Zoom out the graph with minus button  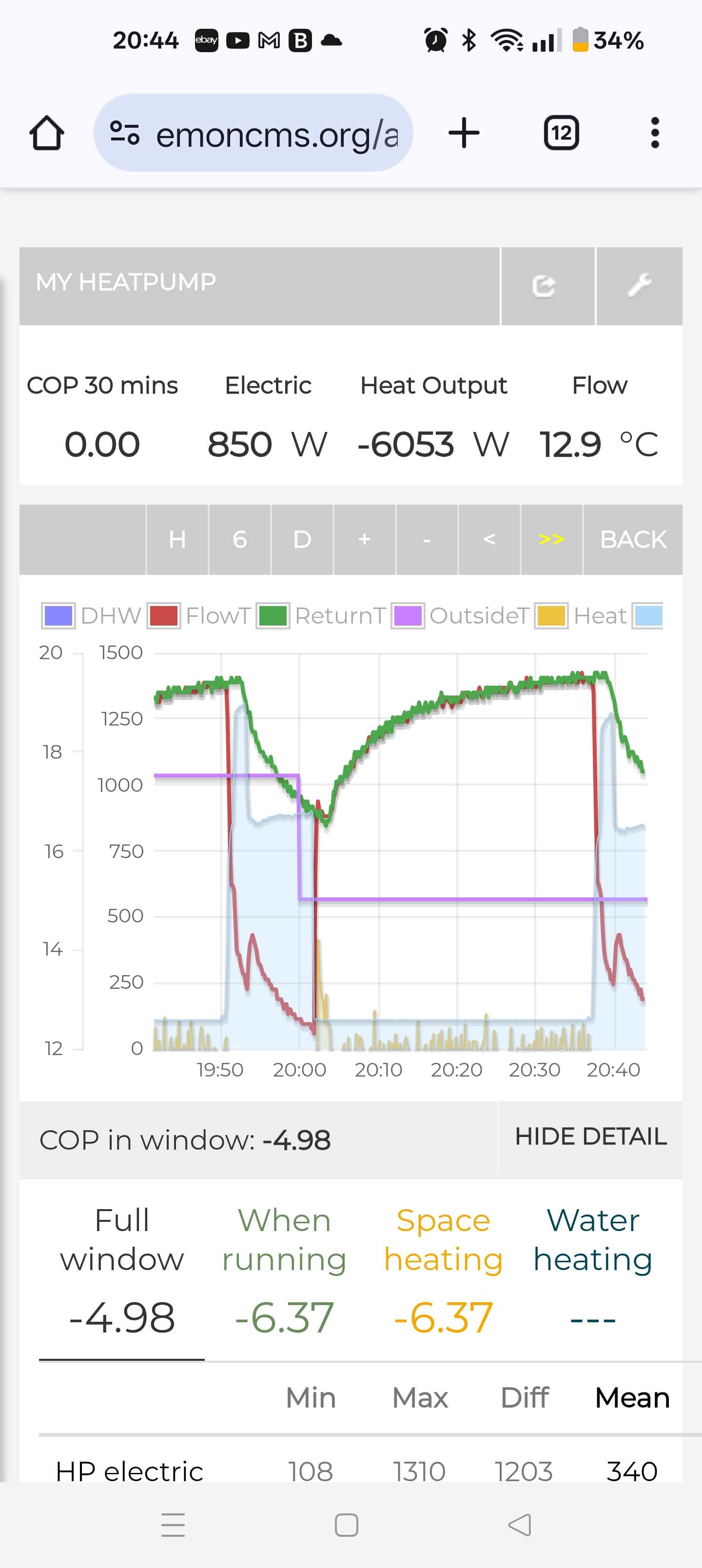point(427,539)
